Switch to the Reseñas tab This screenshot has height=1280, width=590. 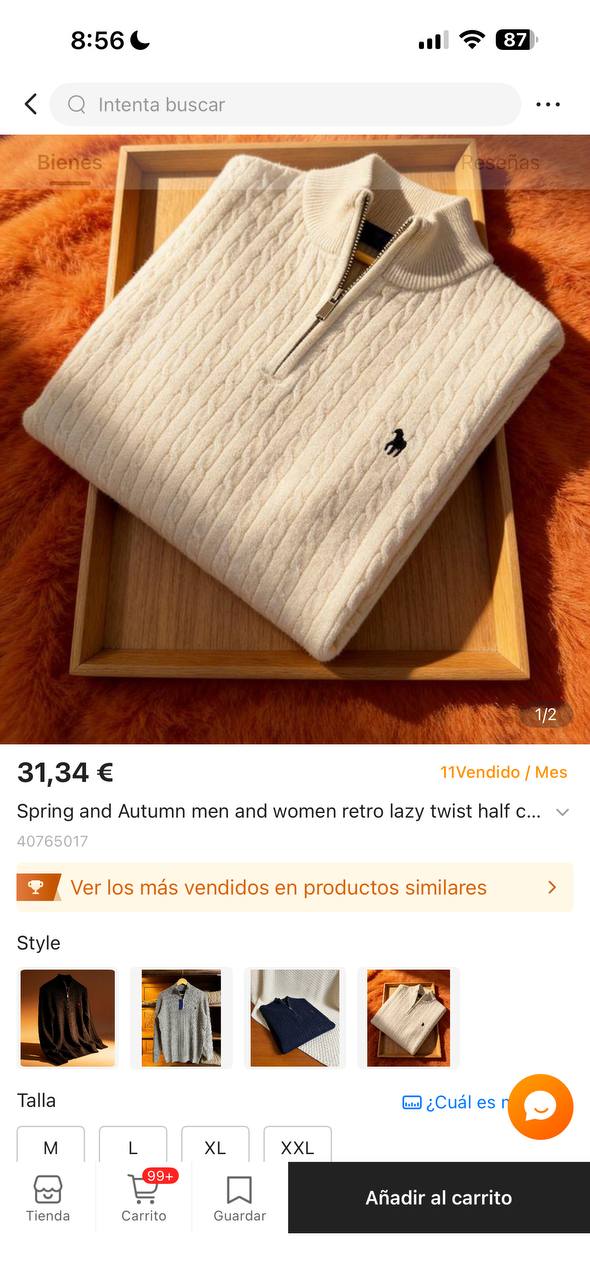[x=500, y=162]
